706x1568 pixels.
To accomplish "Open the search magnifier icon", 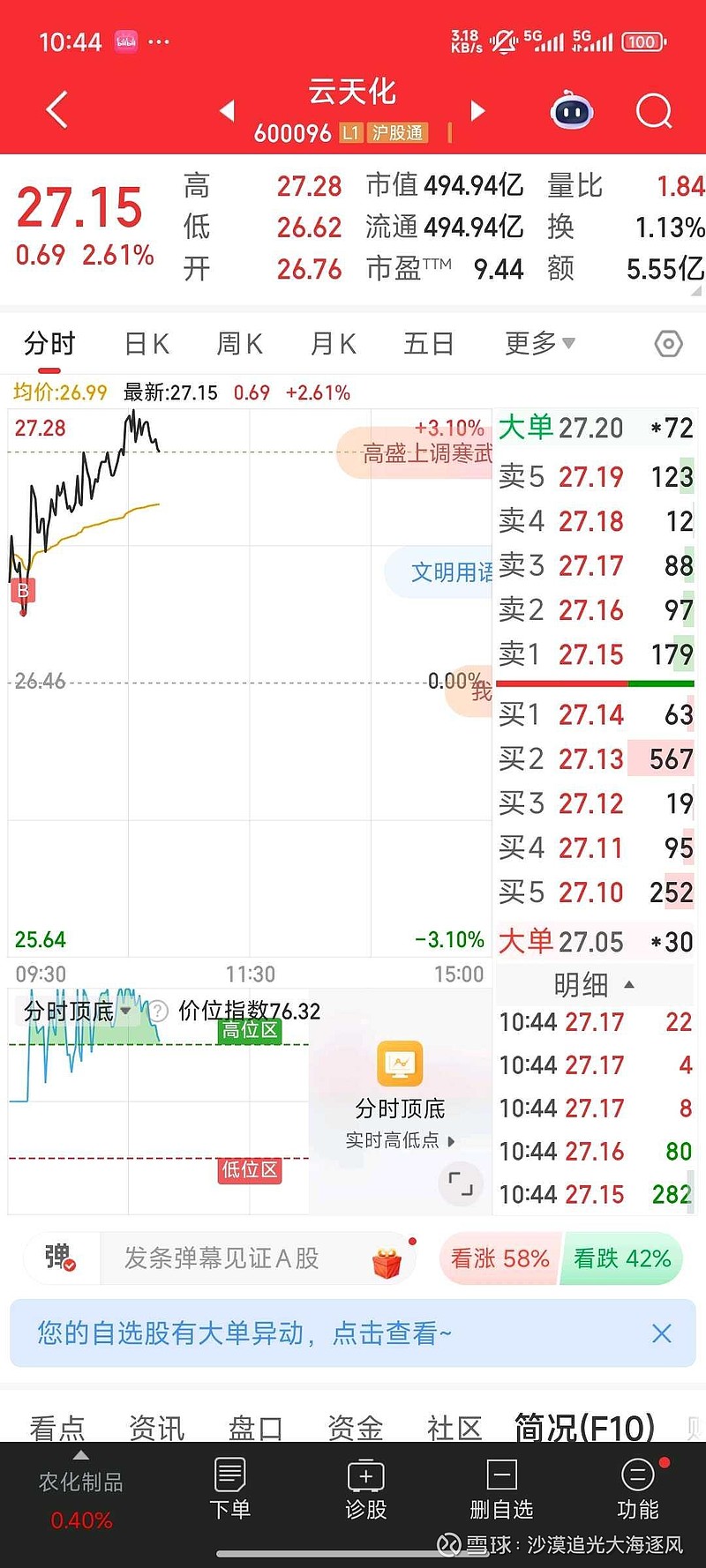I will pyautogui.click(x=654, y=111).
